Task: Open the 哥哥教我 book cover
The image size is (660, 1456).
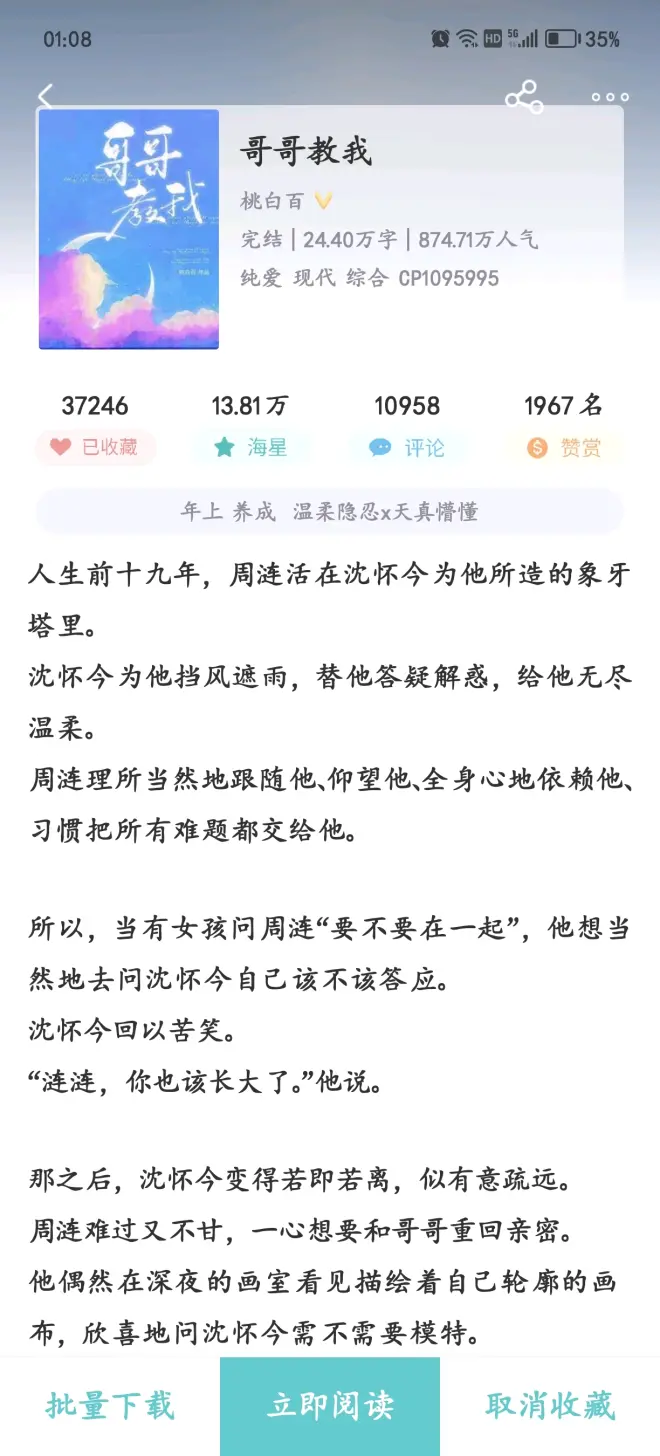Action: pyautogui.click(x=129, y=229)
